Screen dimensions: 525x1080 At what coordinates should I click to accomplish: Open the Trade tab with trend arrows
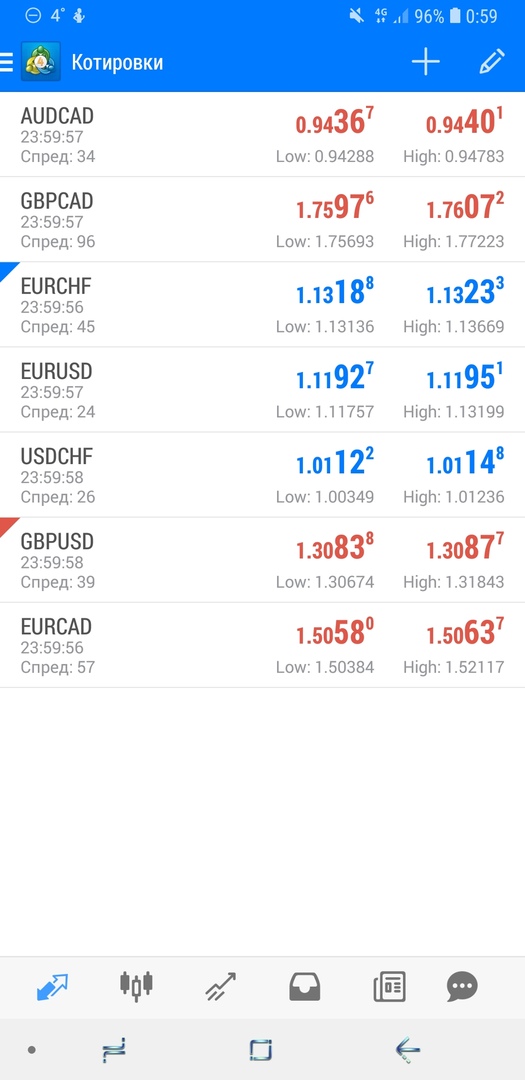tap(220, 987)
